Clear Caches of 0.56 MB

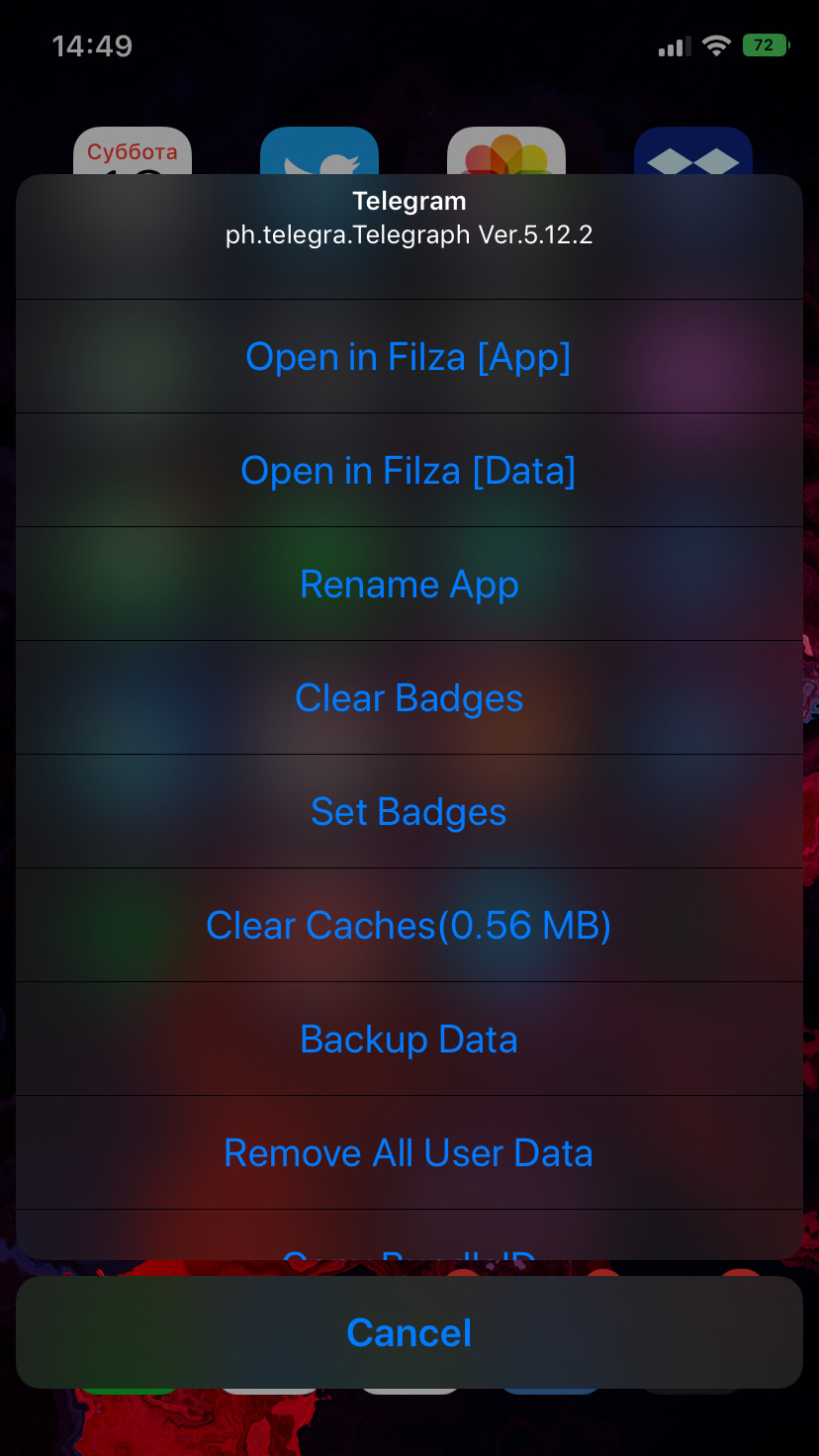[409, 925]
